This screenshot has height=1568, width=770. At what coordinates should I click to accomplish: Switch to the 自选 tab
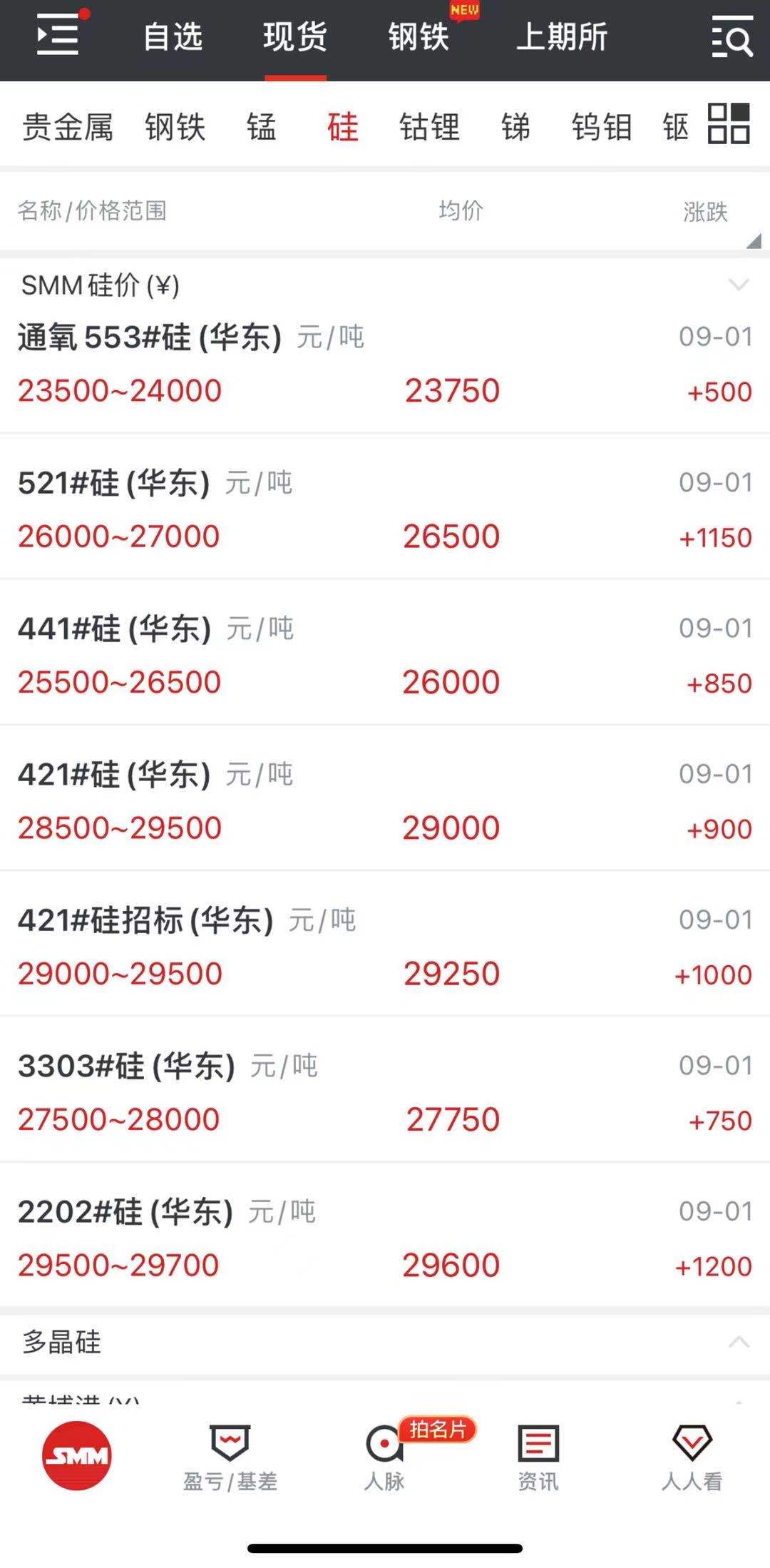pyautogui.click(x=173, y=37)
